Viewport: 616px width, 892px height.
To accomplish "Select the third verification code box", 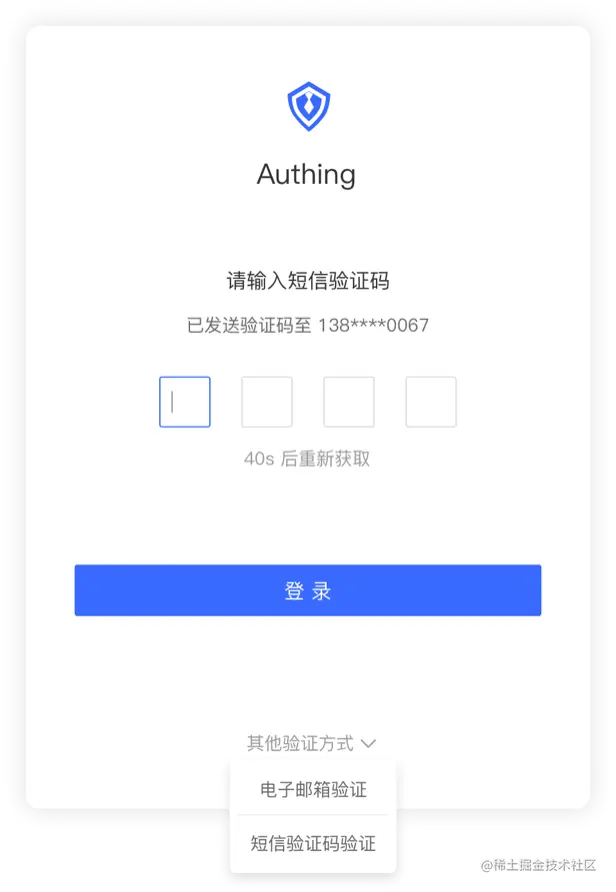I will pyautogui.click(x=349, y=402).
